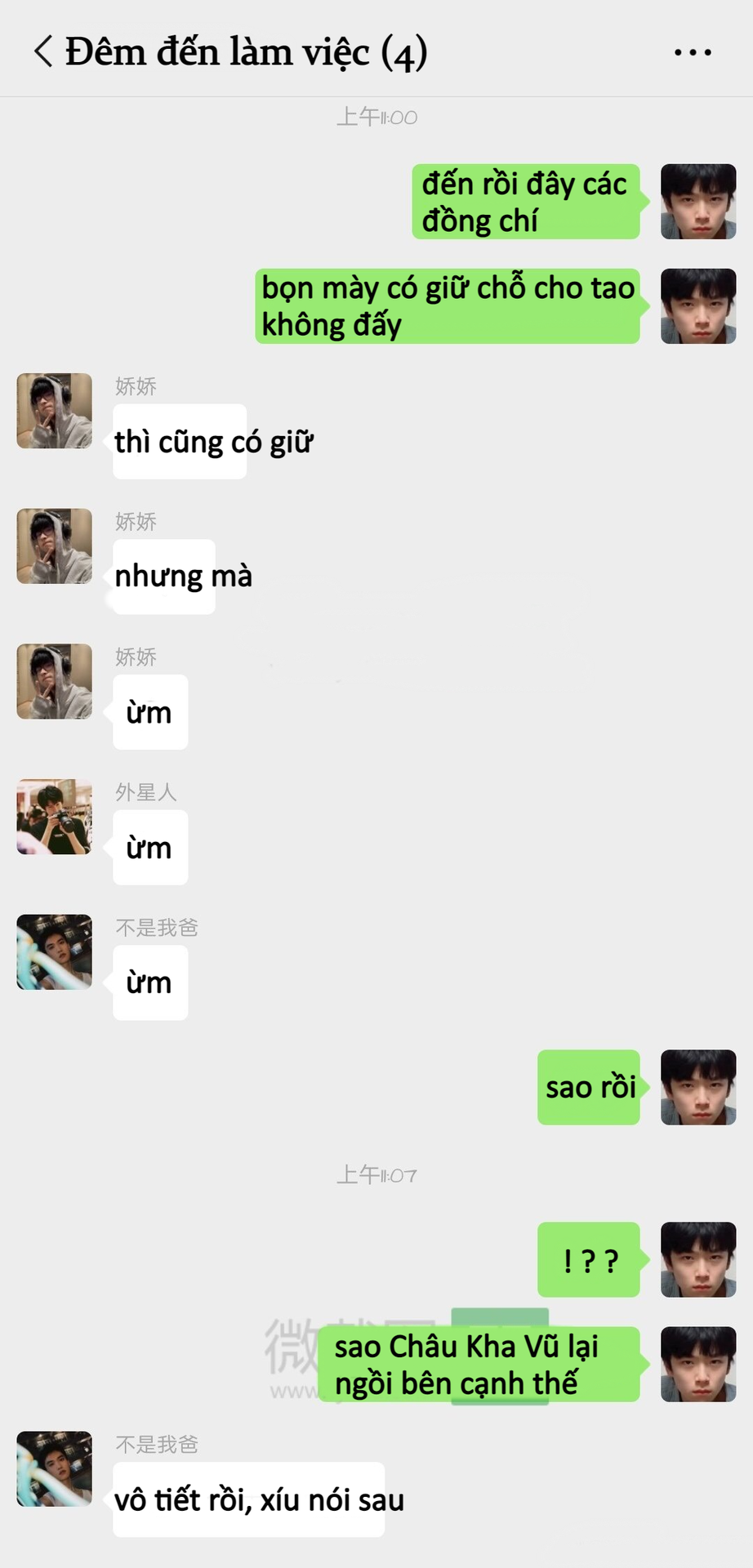Viewport: 753px width, 1568px height.
Task: View 外星人's profile from avatar
Action: point(55,817)
